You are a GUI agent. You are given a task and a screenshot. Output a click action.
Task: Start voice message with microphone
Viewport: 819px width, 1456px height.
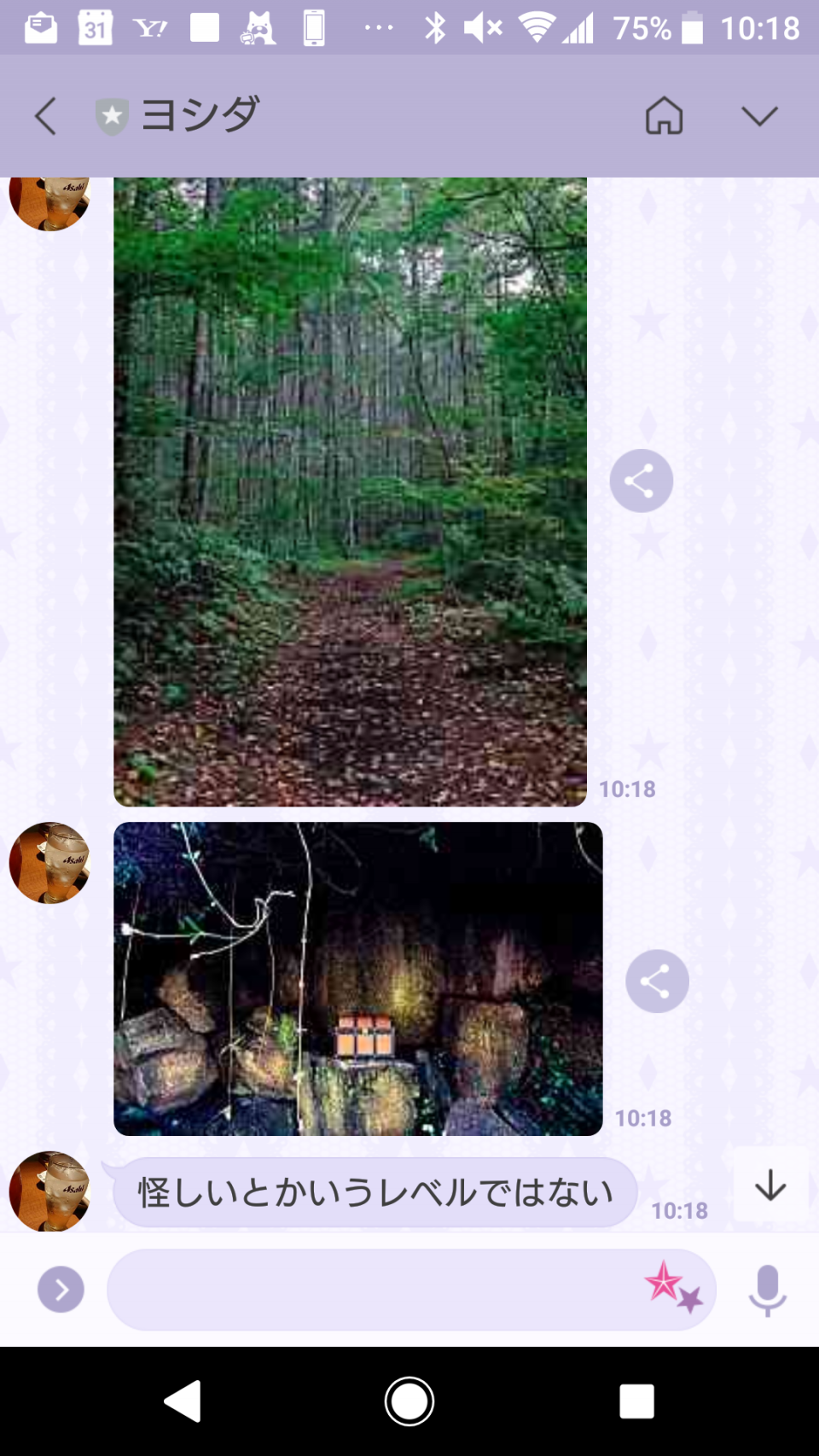point(767,1289)
